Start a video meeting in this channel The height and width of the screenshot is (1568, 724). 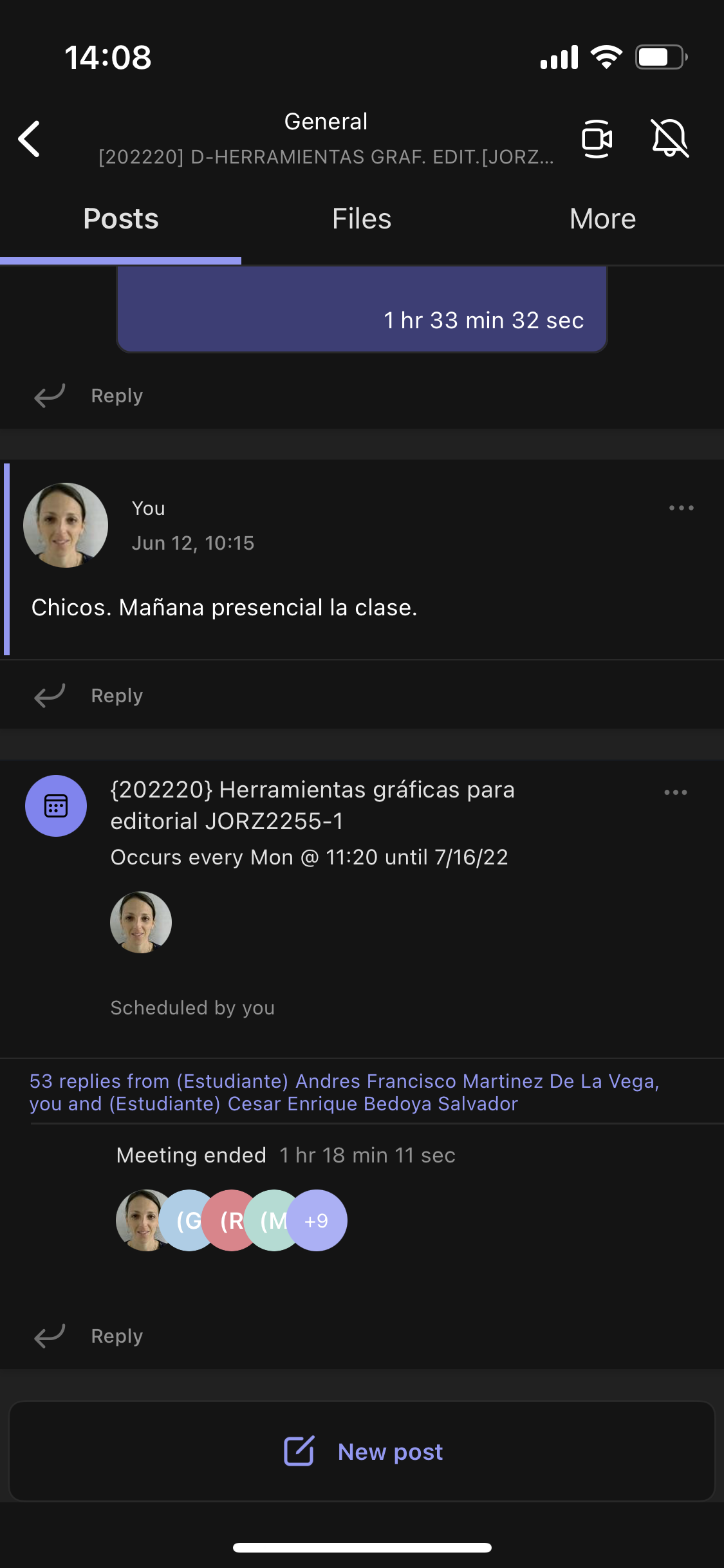click(x=597, y=139)
